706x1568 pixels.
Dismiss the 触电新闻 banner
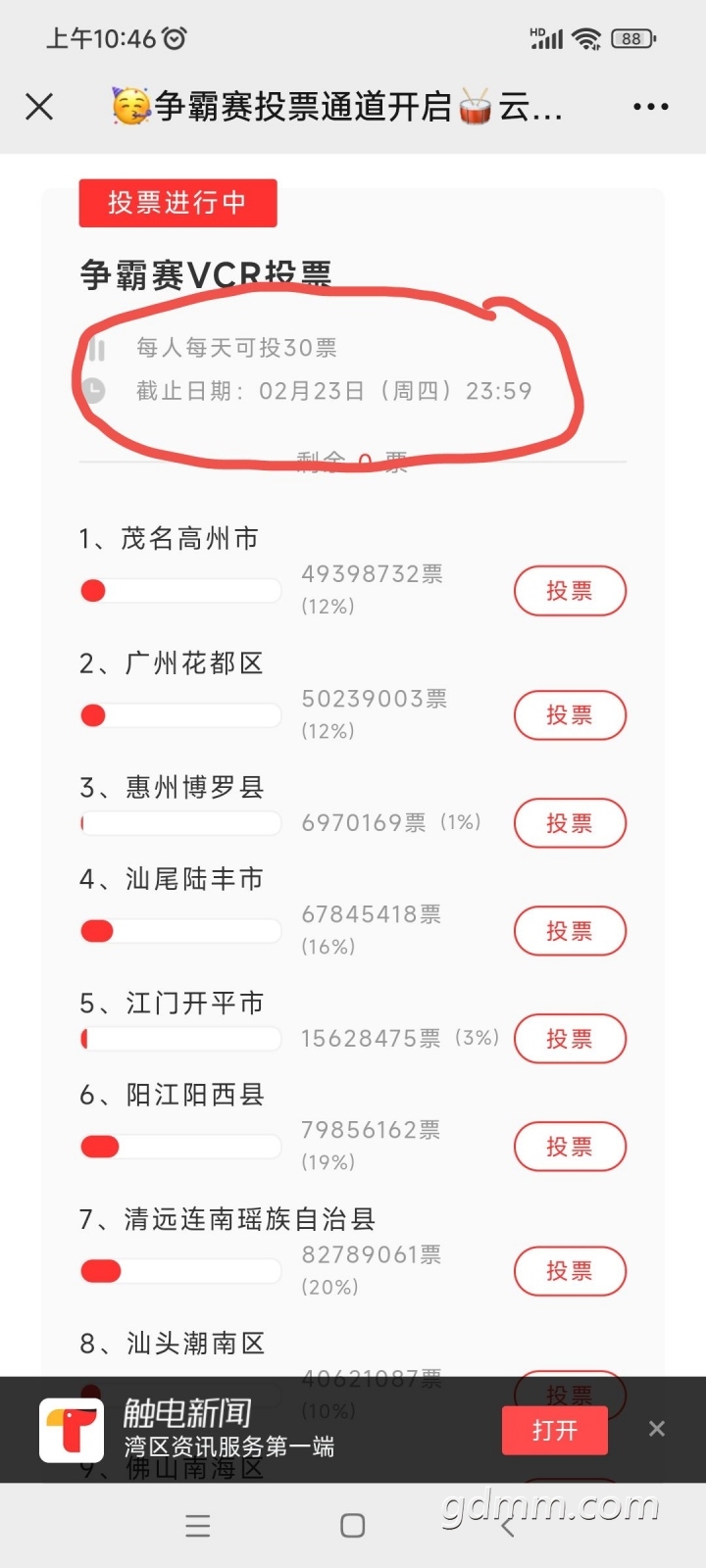click(x=657, y=1429)
